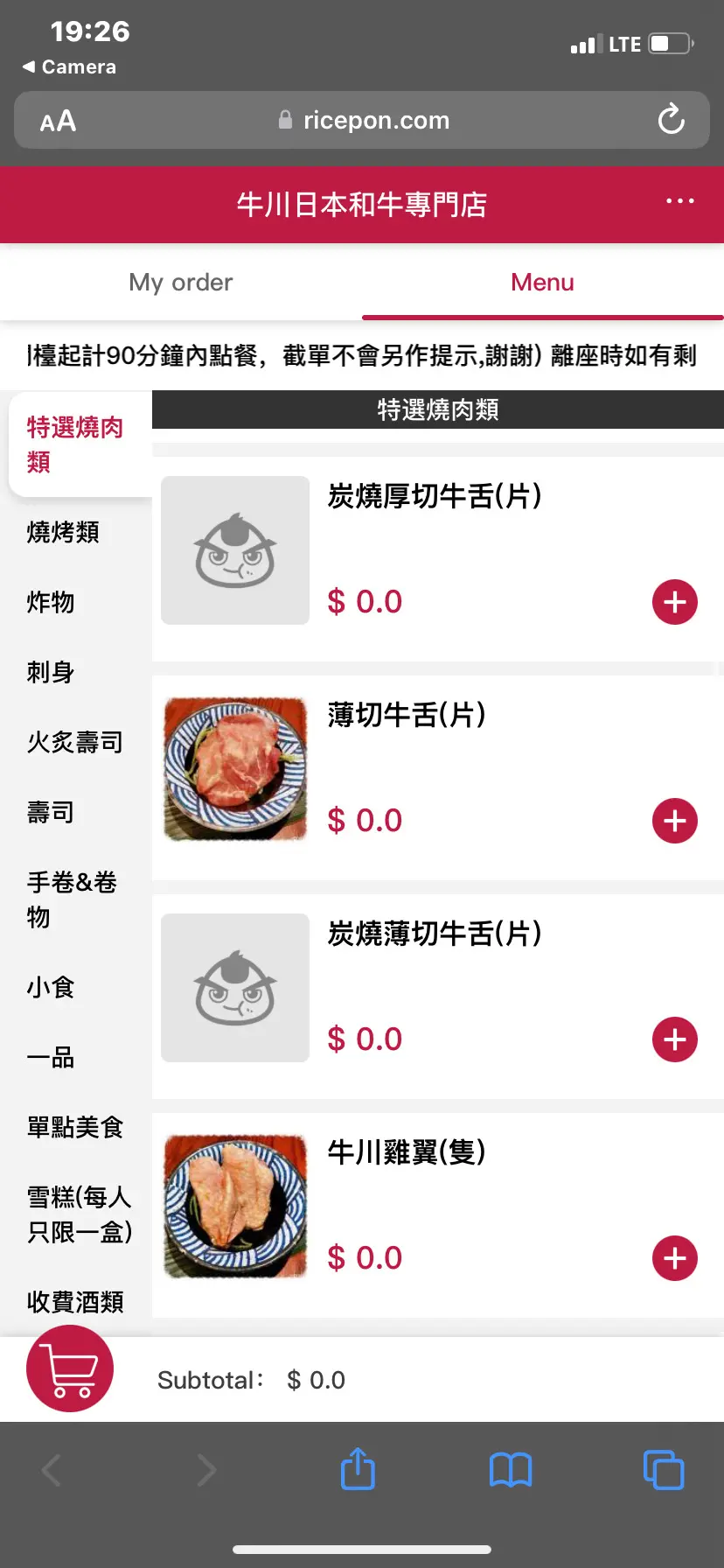The image size is (724, 1568).
Task: Jump to the 刺身 category
Action: 51,672
